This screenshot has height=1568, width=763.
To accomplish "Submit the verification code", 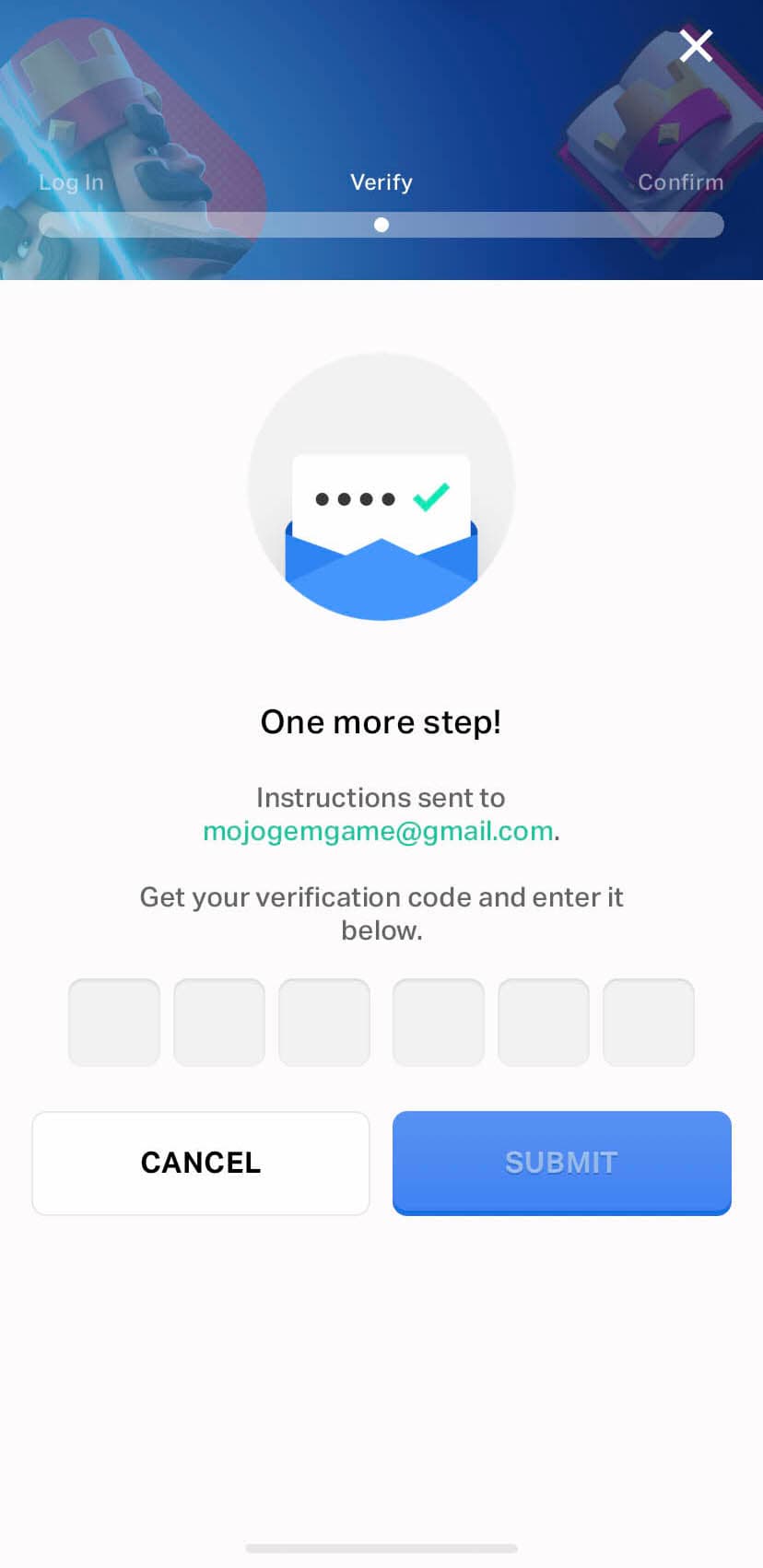I will (x=562, y=1163).
